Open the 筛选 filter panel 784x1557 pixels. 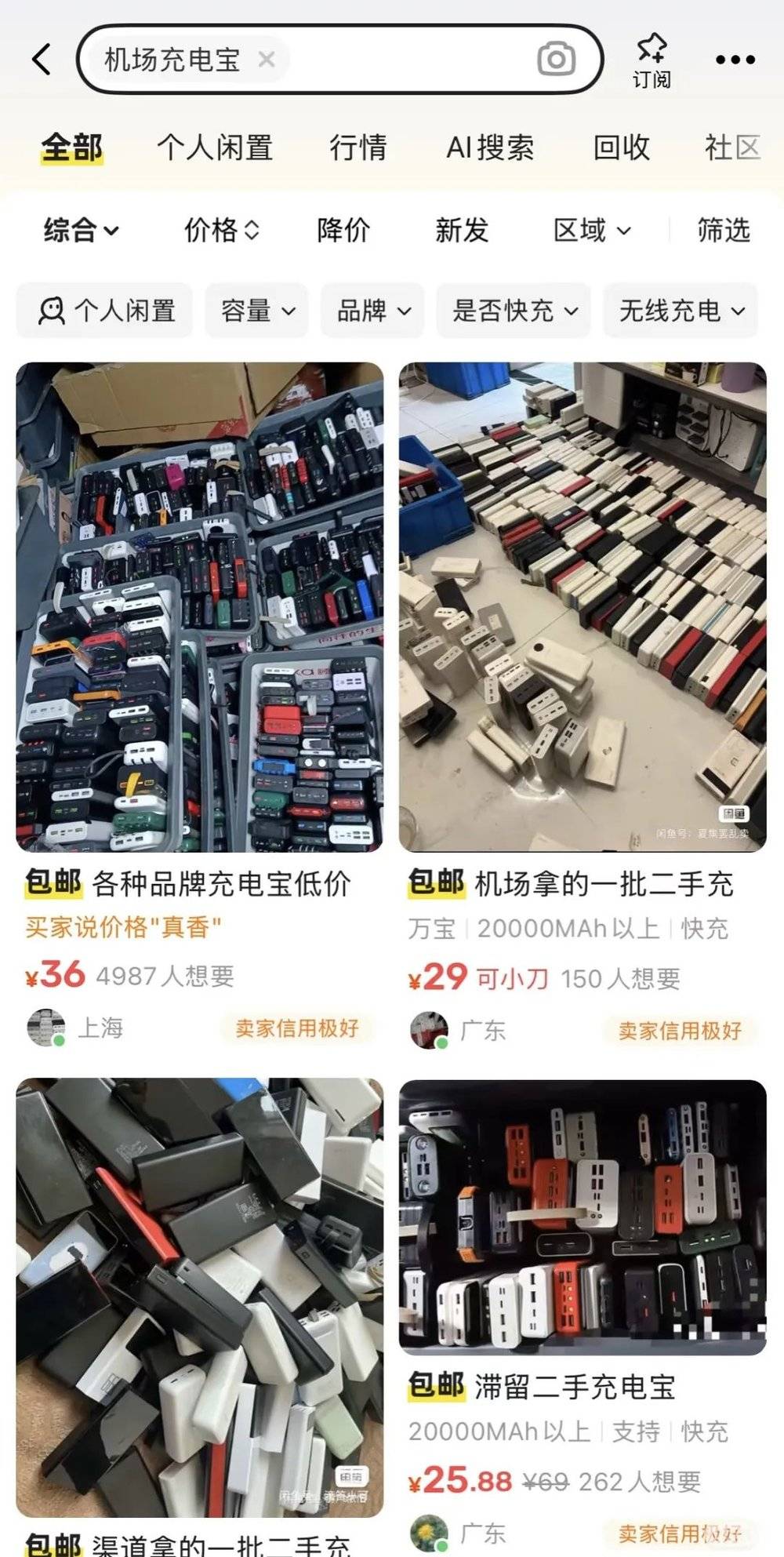(723, 231)
